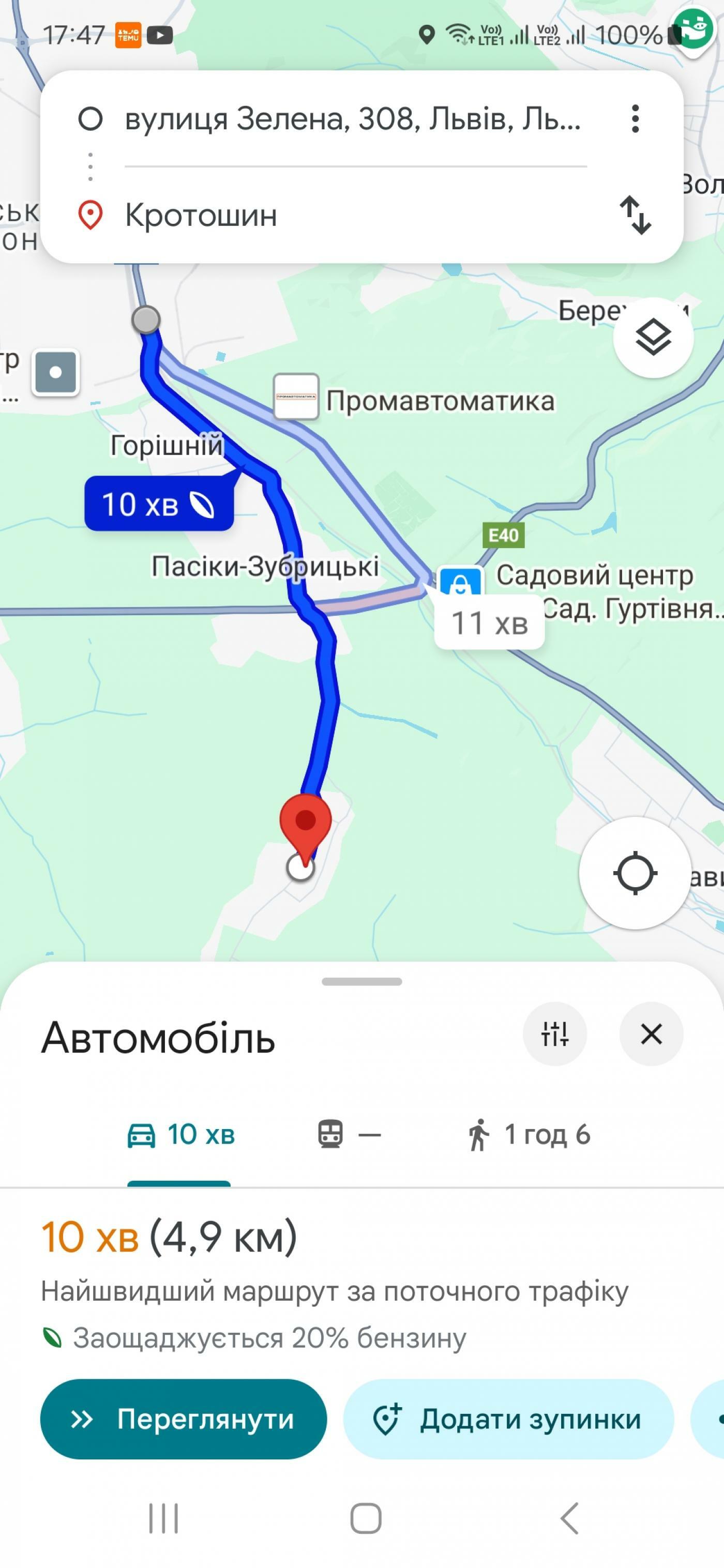Switch to the car 10 хв tab
The height and width of the screenshot is (1568, 724).
[x=179, y=1135]
